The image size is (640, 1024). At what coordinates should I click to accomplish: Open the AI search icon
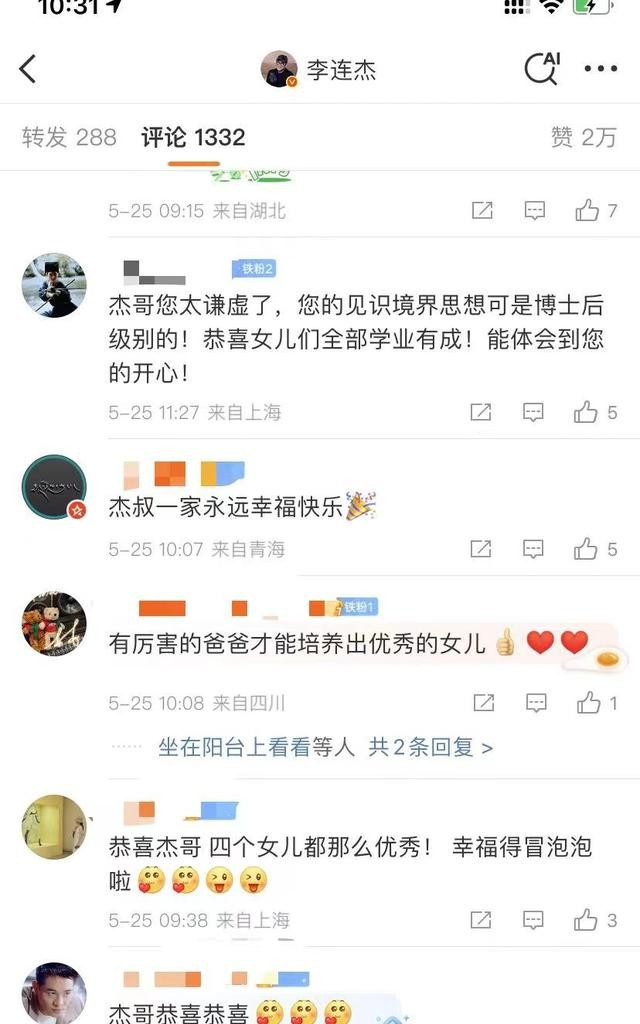[541, 69]
